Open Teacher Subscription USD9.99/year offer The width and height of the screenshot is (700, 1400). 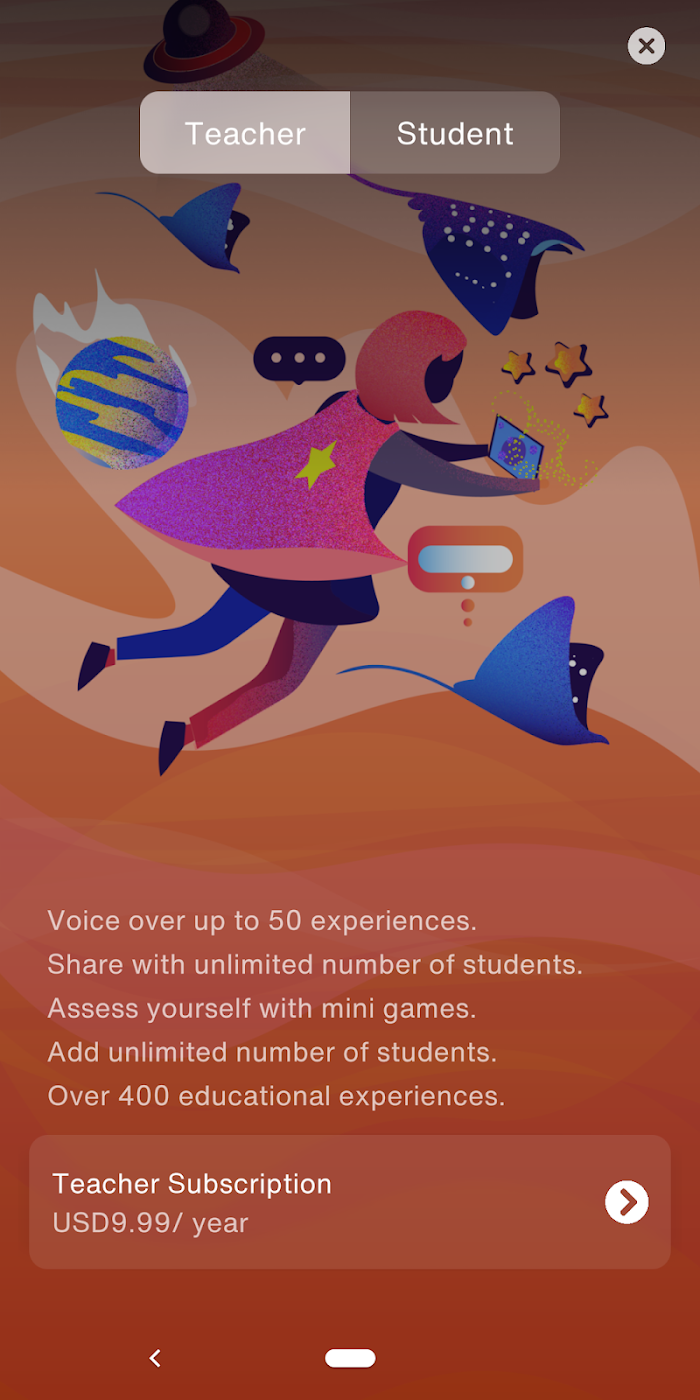350,1202
